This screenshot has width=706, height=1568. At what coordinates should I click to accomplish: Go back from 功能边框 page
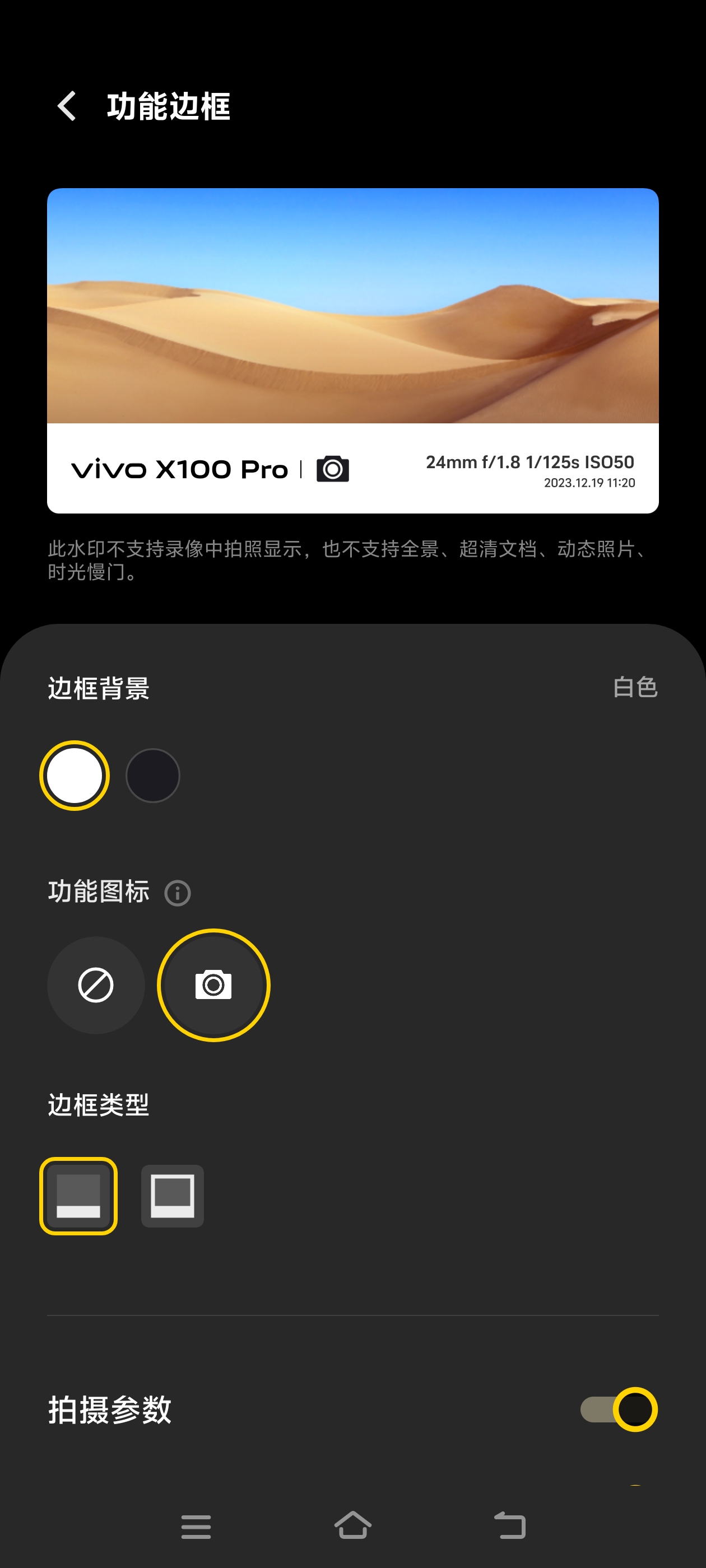[x=67, y=106]
